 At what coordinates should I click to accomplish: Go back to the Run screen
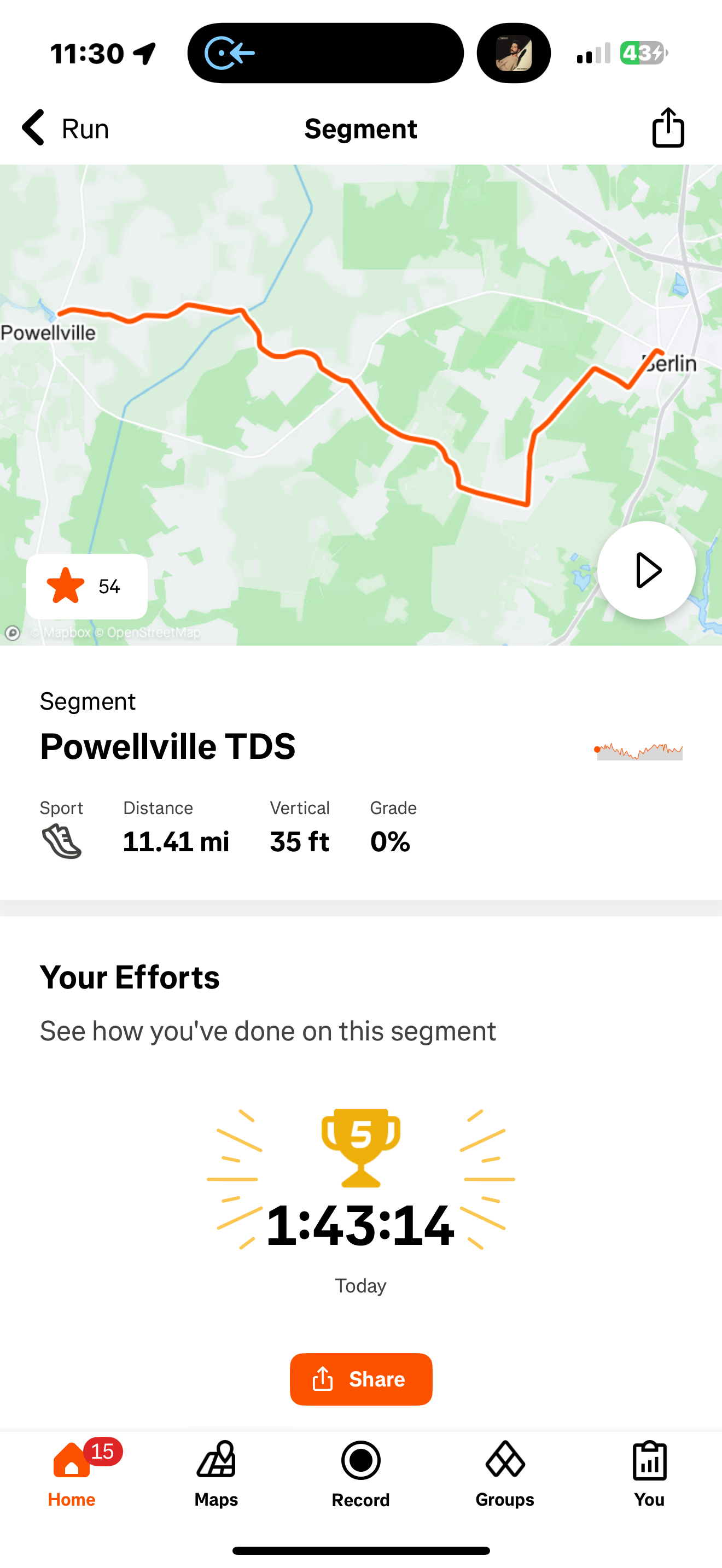coord(65,128)
